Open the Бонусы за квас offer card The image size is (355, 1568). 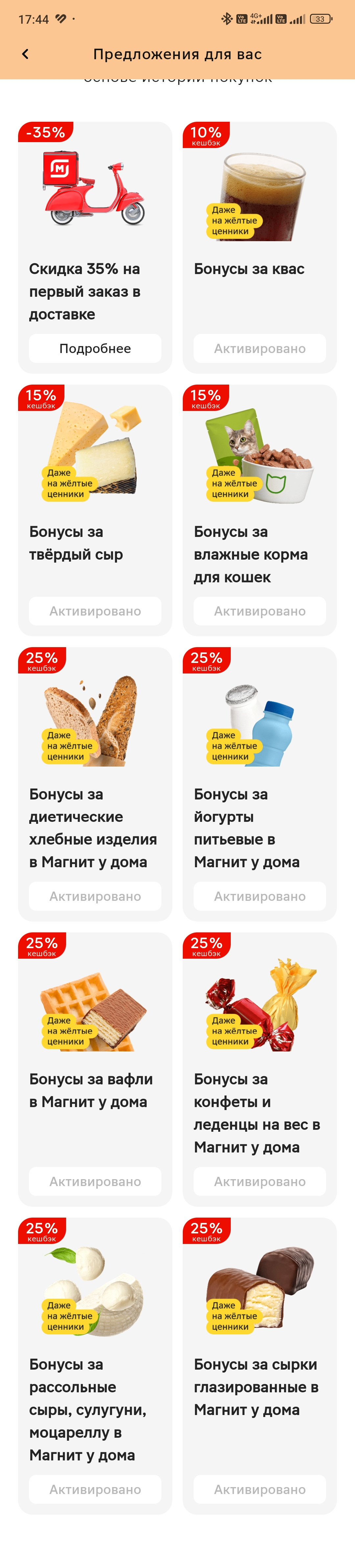coord(260,247)
